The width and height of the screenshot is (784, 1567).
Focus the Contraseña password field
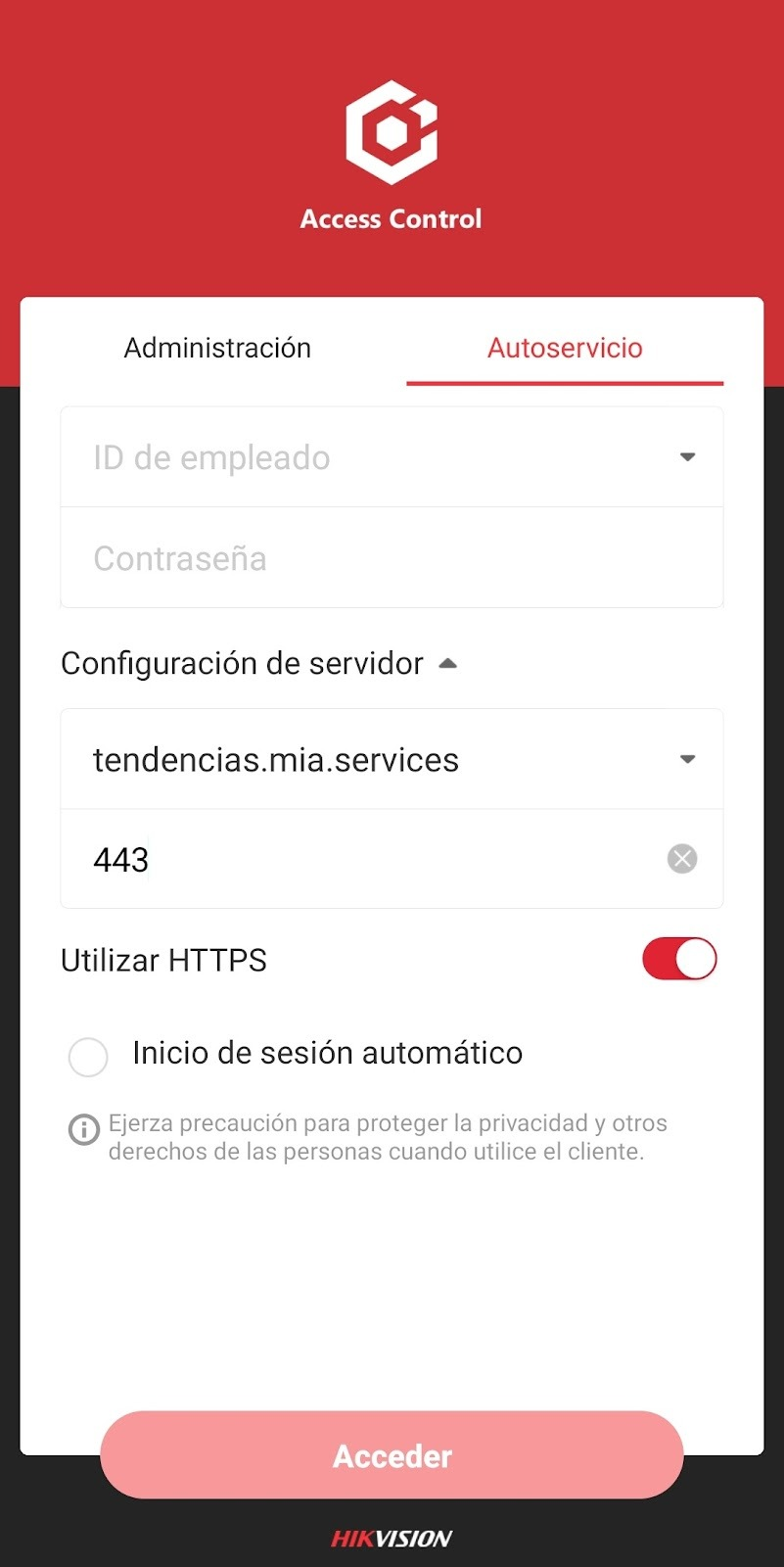(x=392, y=558)
